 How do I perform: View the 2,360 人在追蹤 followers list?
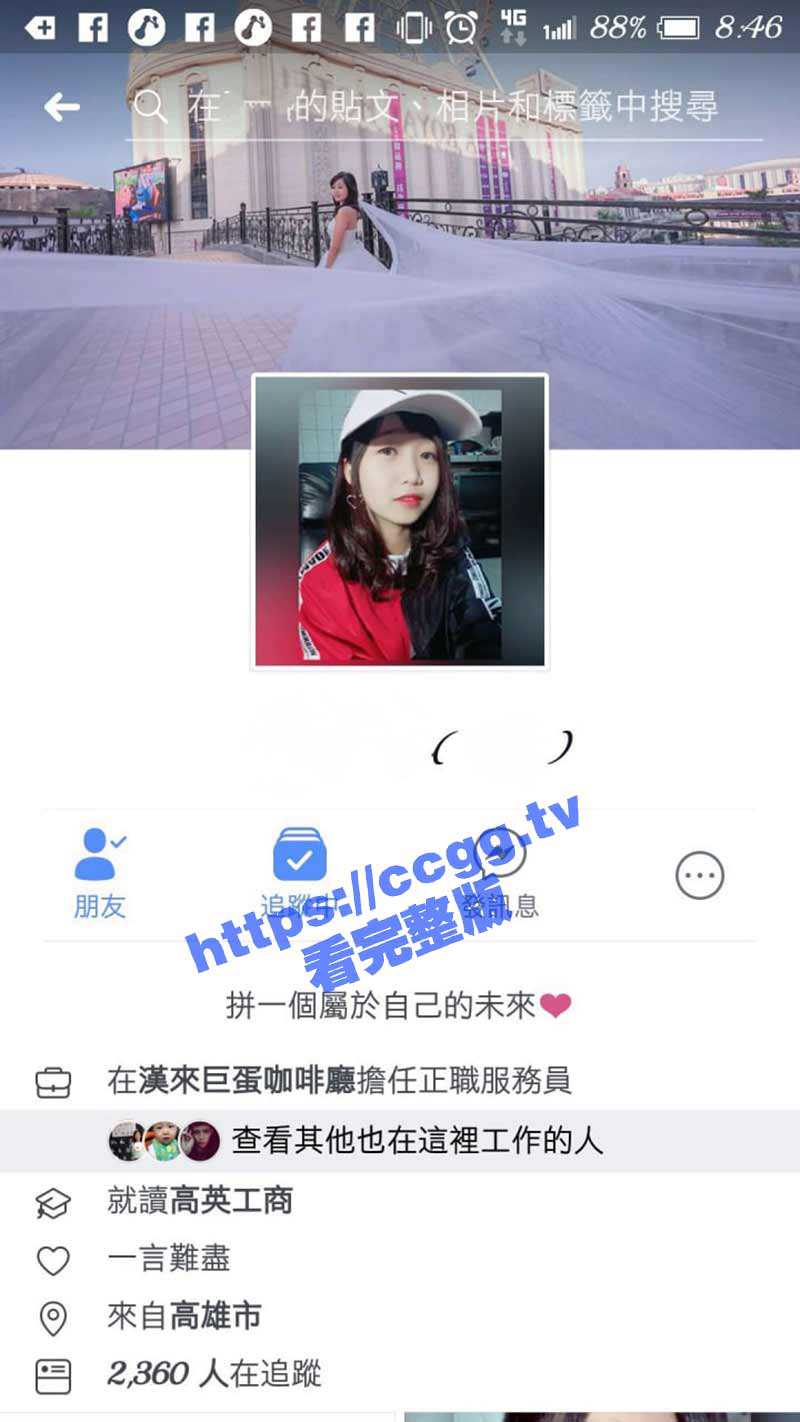click(214, 1374)
